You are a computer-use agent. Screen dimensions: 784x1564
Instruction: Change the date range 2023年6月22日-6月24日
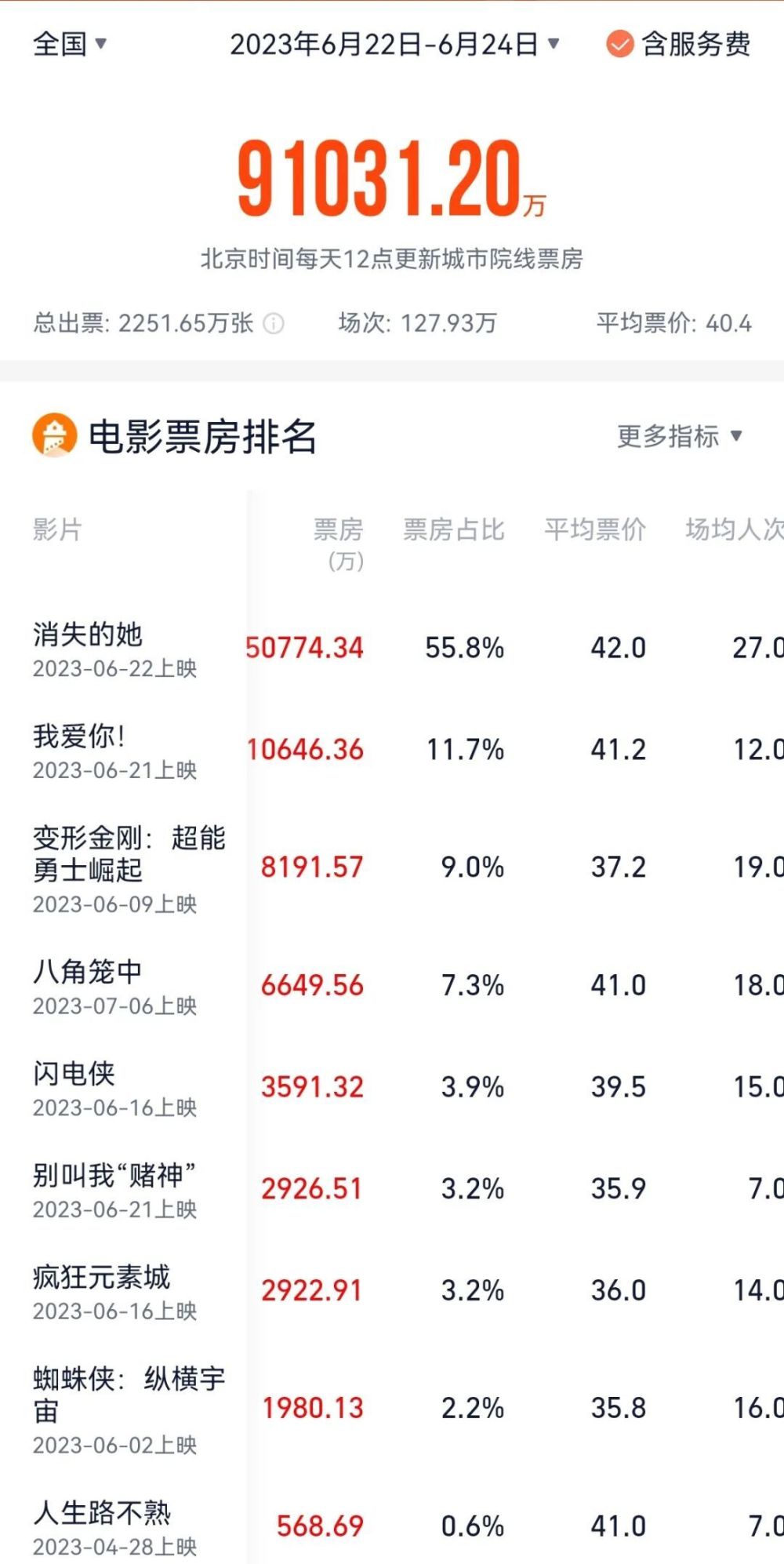click(x=394, y=44)
